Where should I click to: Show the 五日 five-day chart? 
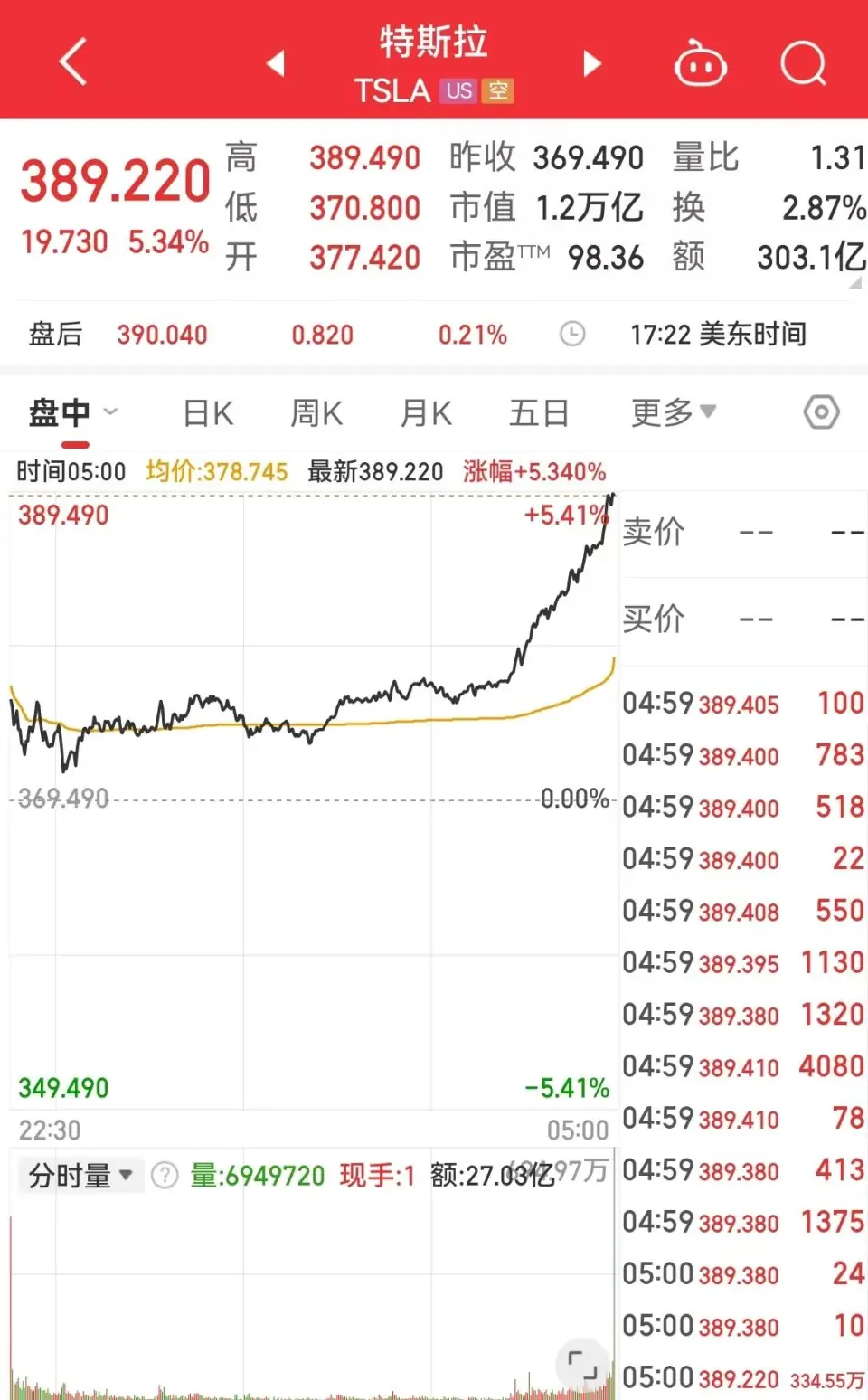tap(539, 413)
